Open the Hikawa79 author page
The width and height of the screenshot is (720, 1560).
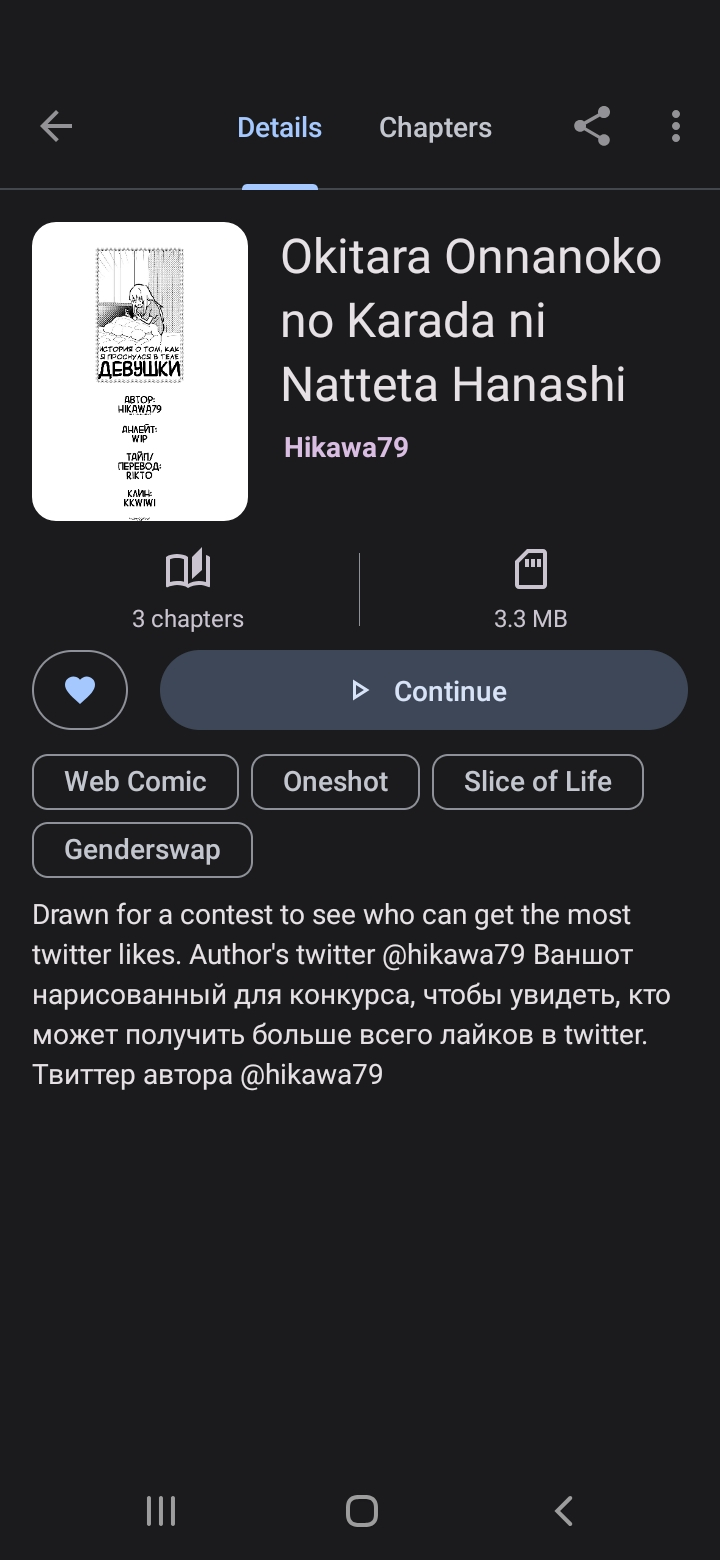point(346,447)
